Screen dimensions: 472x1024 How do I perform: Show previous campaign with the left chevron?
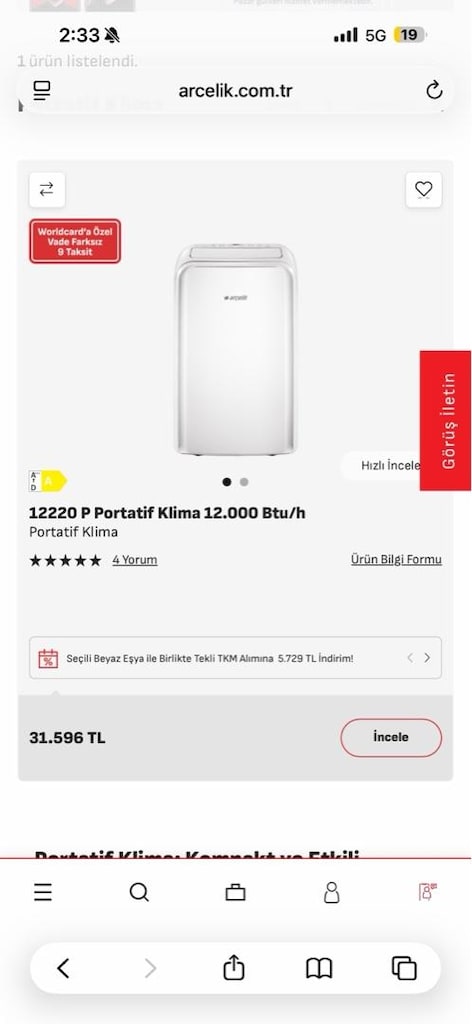(x=410, y=658)
